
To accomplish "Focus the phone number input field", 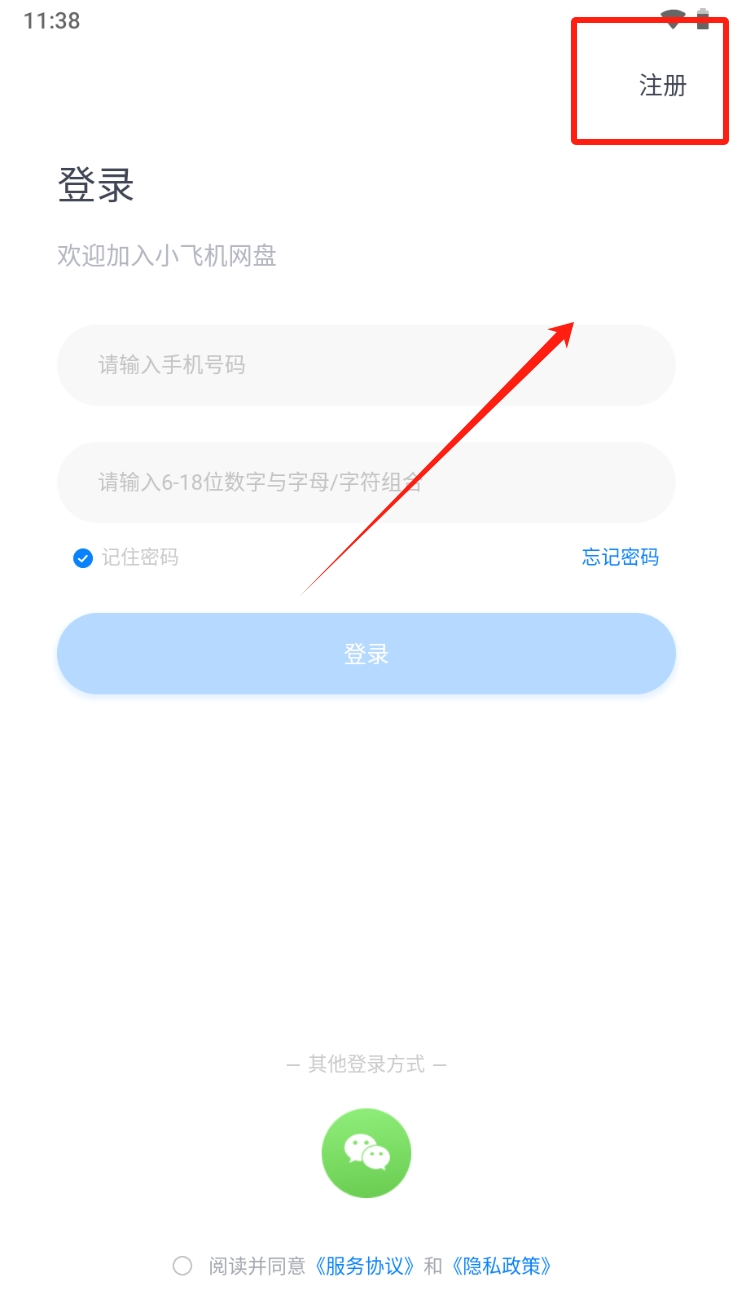I will click(x=366, y=365).
